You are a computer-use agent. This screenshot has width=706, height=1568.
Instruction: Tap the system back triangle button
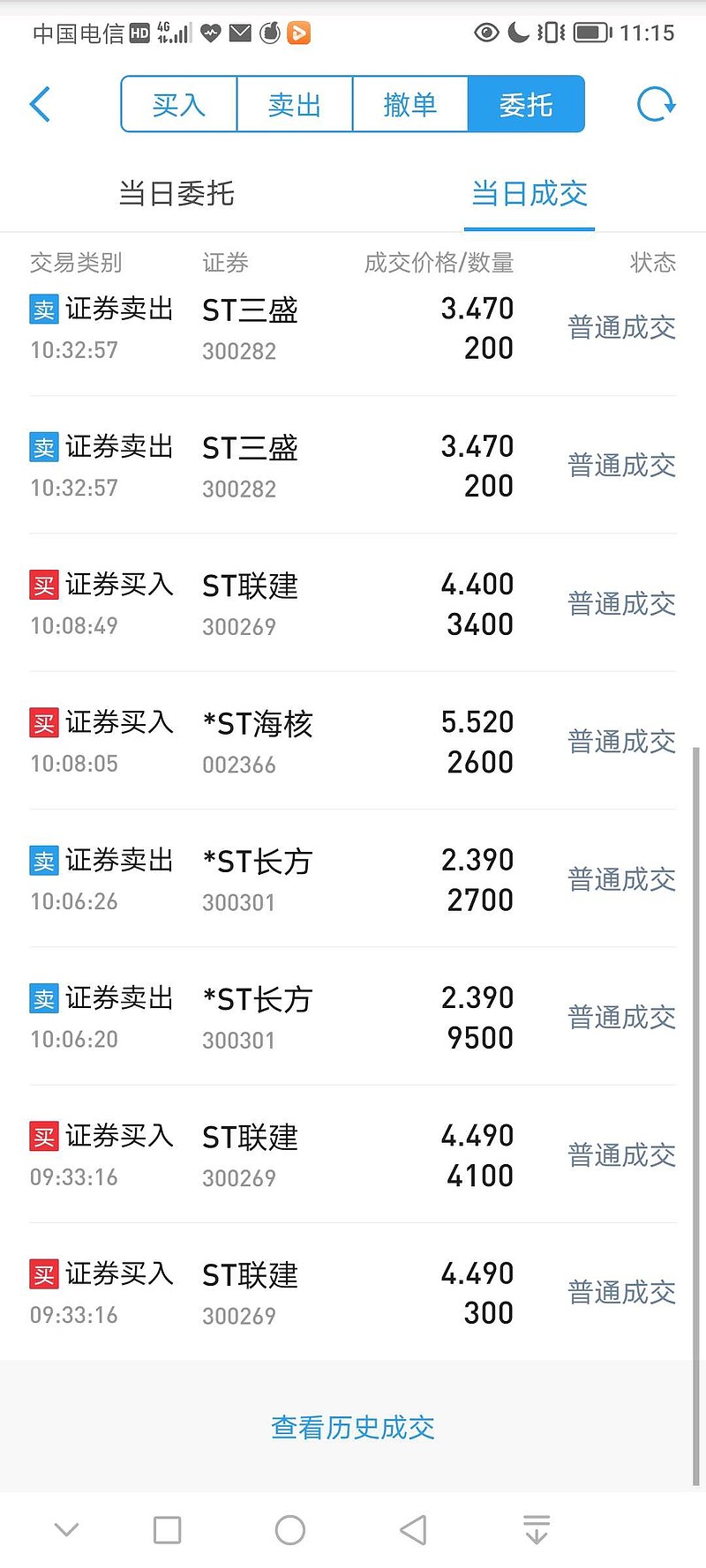413,1530
